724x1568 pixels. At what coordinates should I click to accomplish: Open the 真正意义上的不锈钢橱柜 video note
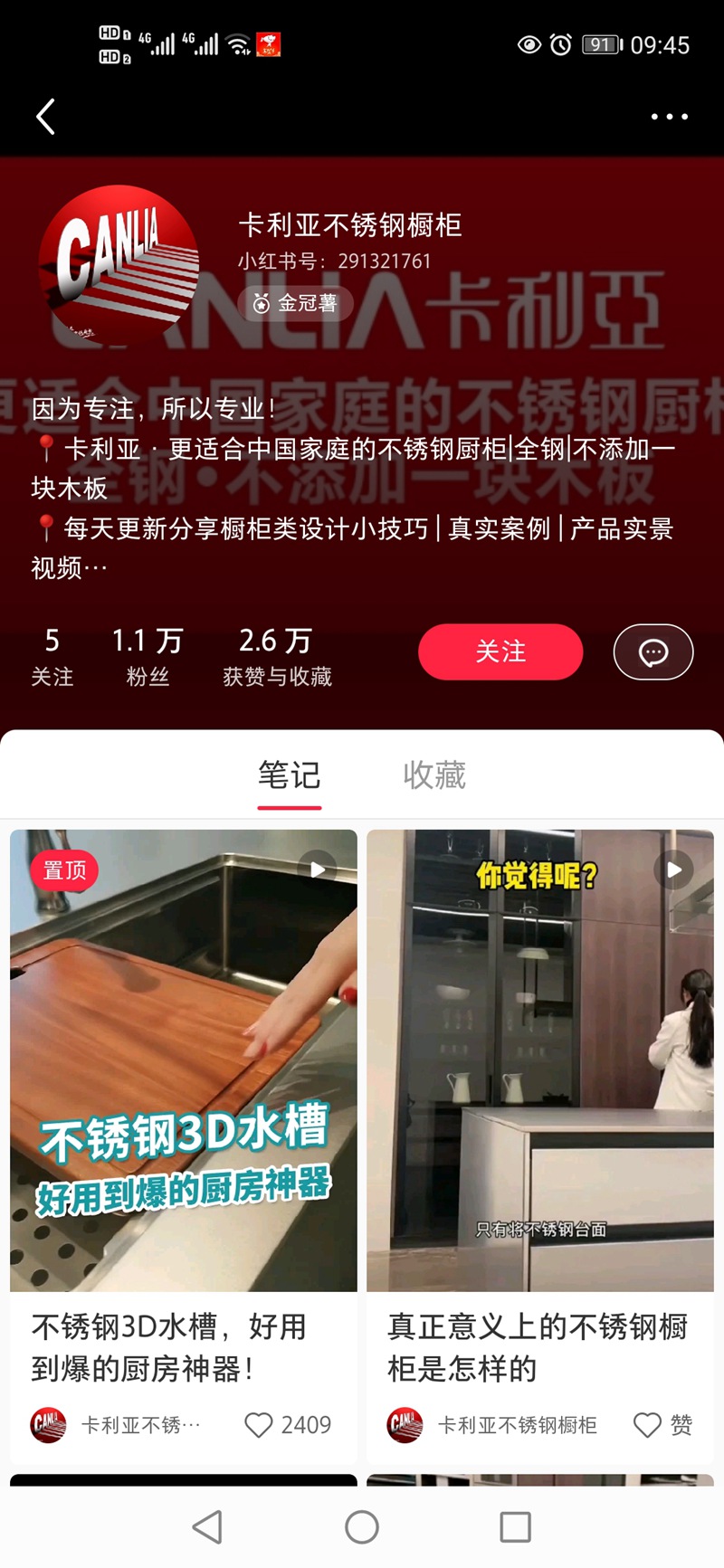[540, 1059]
